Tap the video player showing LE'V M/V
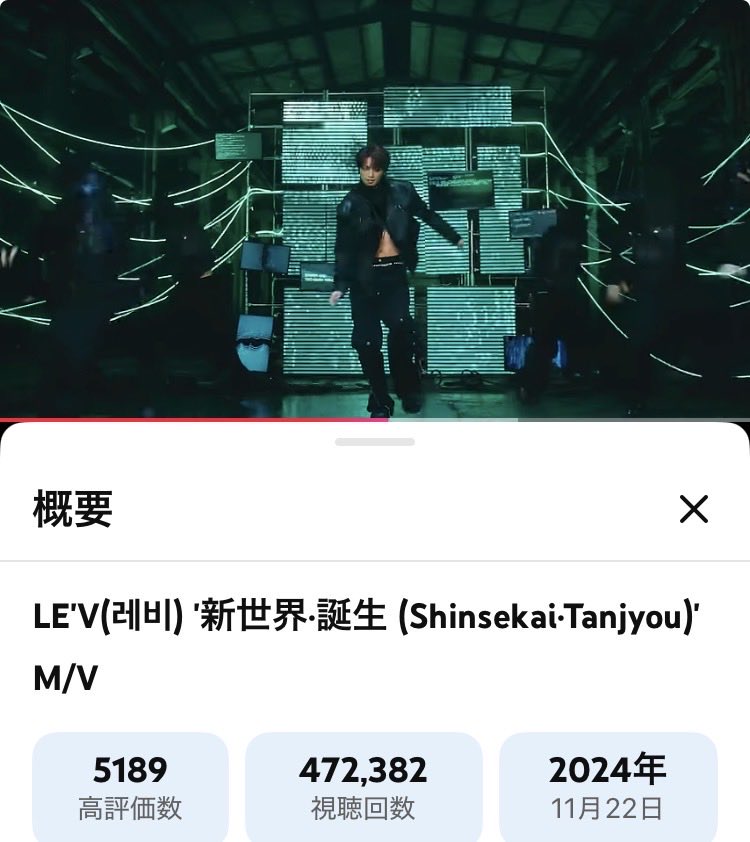Screen dimensions: 750x842 pos(375,208)
